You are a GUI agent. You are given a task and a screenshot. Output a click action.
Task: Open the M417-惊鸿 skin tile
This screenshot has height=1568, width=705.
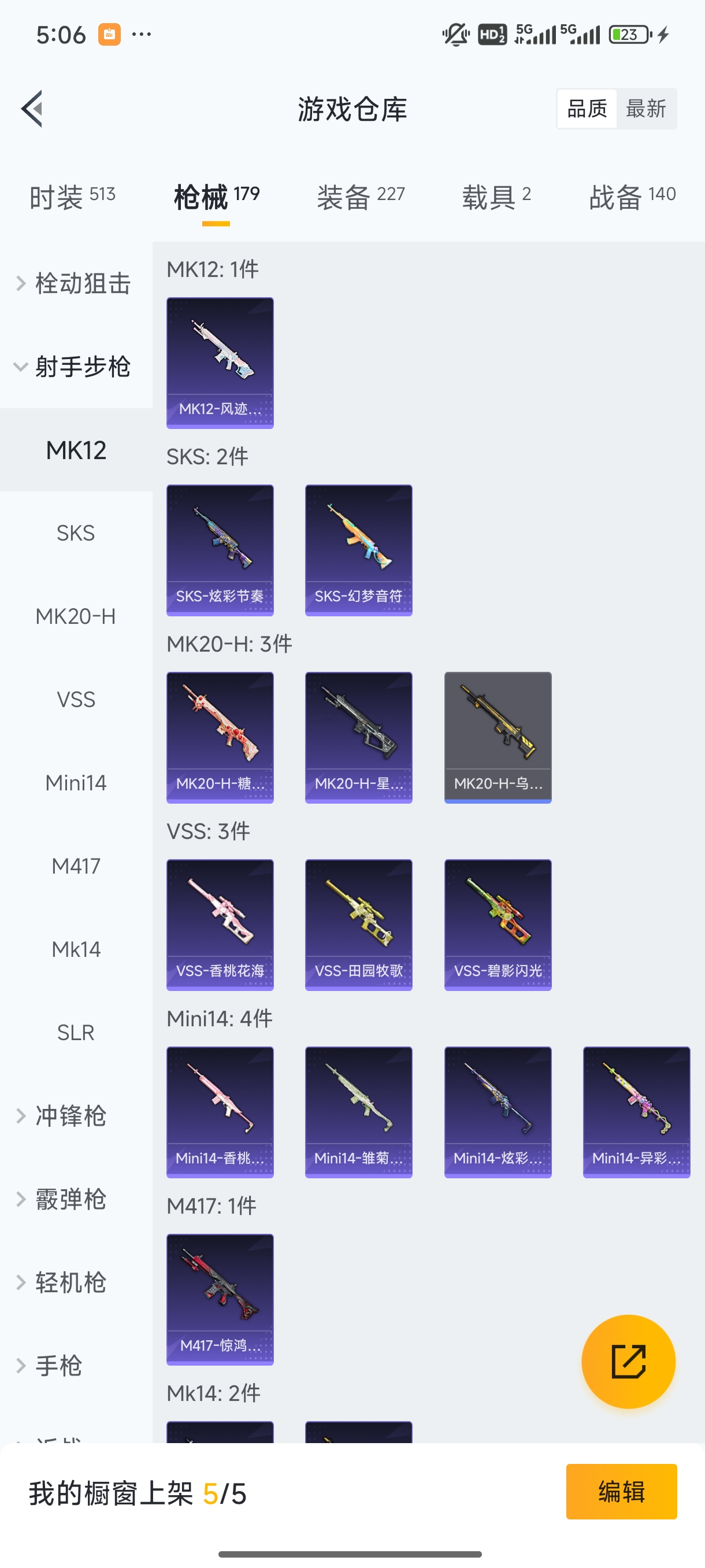(x=220, y=1300)
